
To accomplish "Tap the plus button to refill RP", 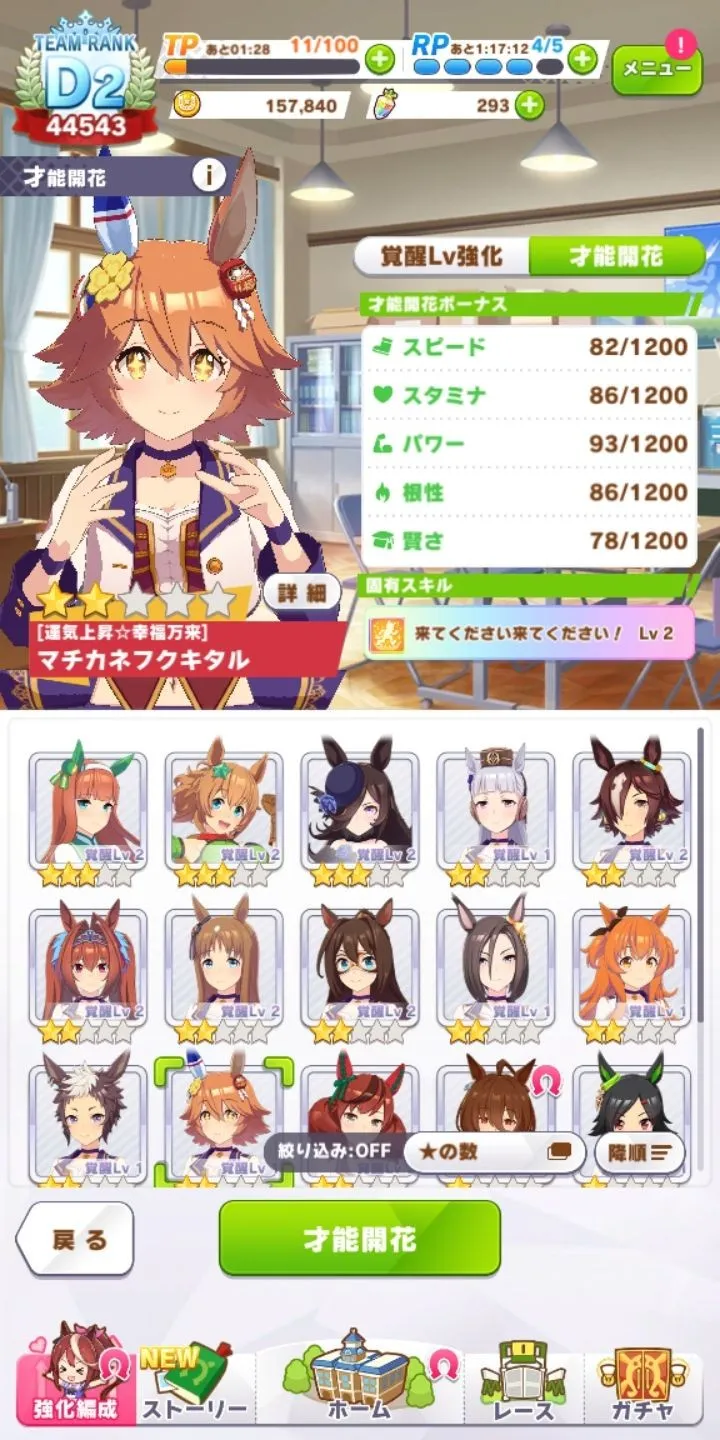I will click(582, 59).
